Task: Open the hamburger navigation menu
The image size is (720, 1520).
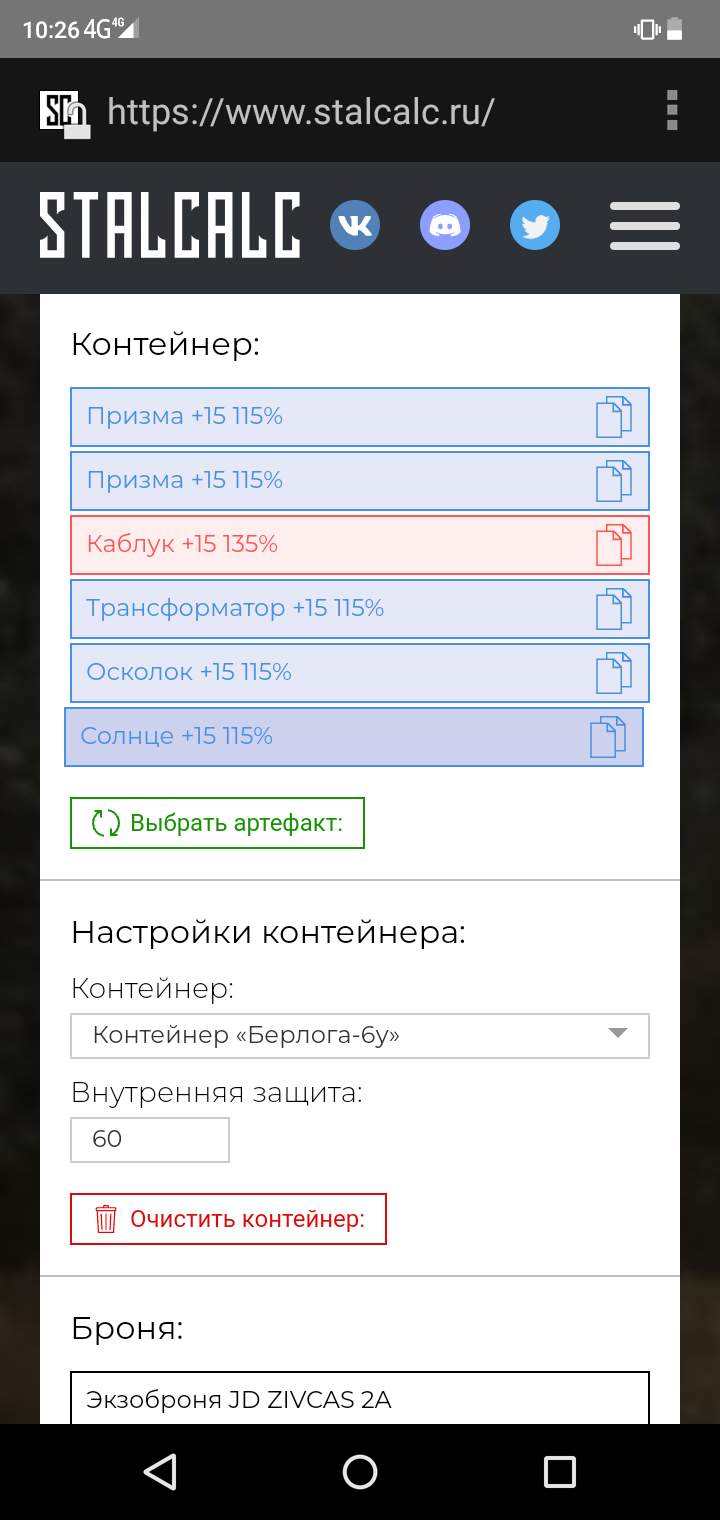Action: coord(645,226)
